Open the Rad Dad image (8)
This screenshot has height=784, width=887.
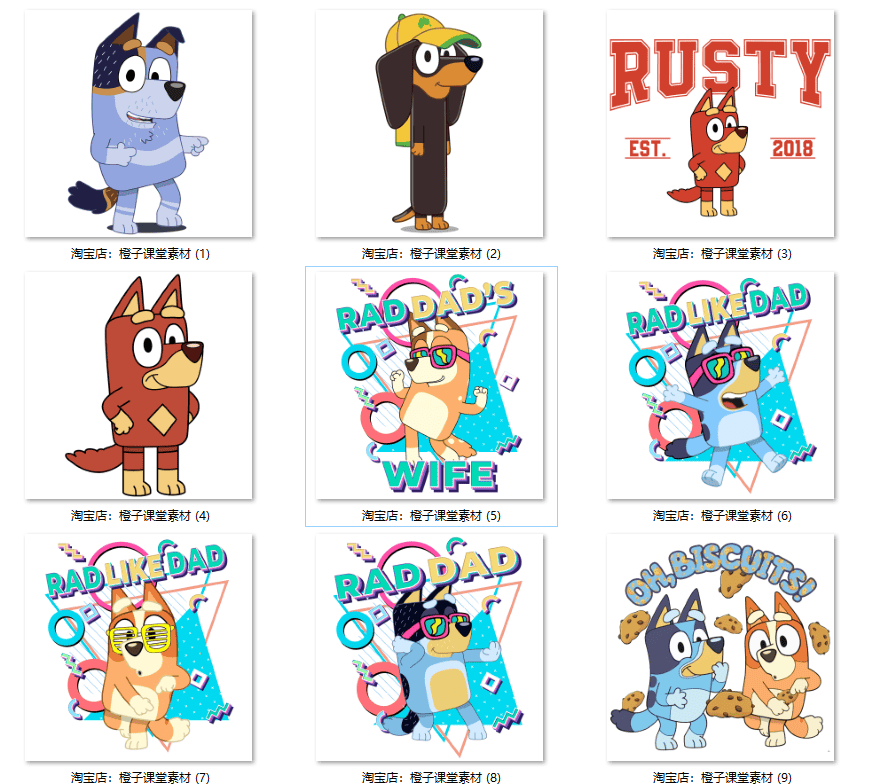430,647
